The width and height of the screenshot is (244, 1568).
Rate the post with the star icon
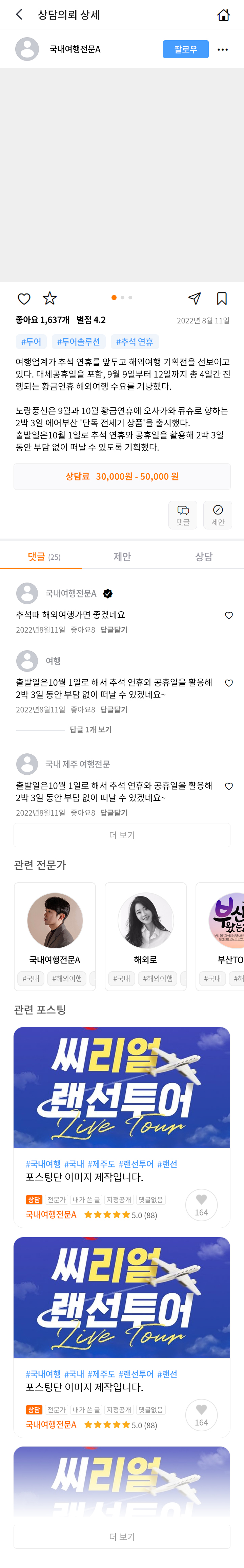pyautogui.click(x=49, y=298)
